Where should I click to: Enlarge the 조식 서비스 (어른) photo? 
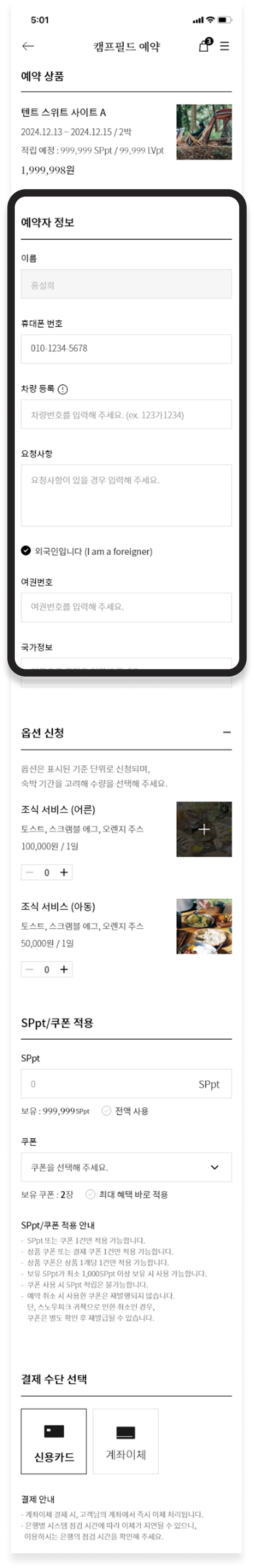pos(204,829)
